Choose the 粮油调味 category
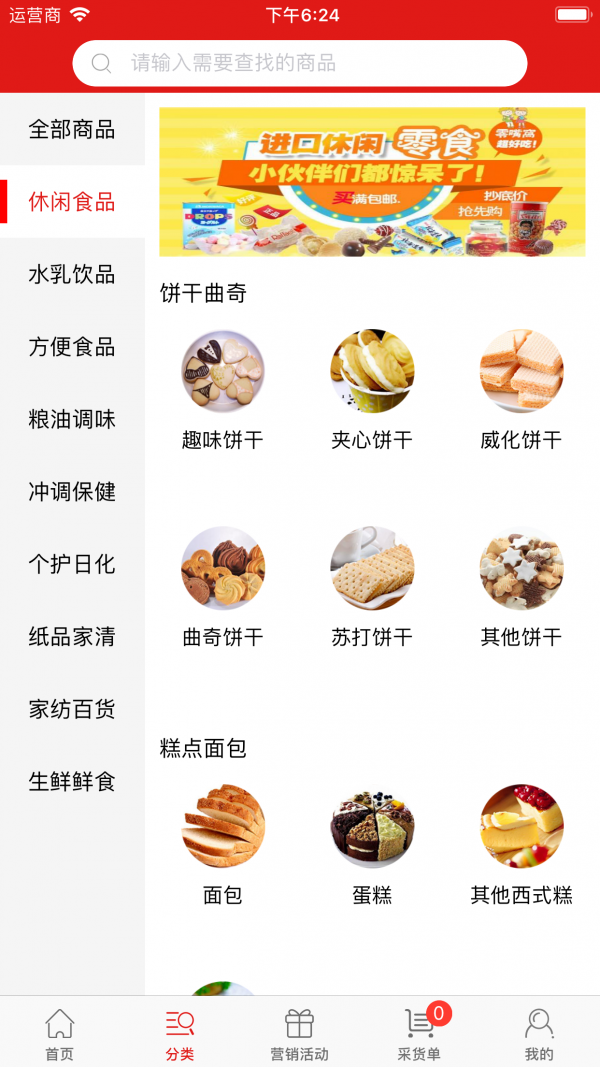Image resolution: width=600 pixels, height=1067 pixels. point(72,420)
